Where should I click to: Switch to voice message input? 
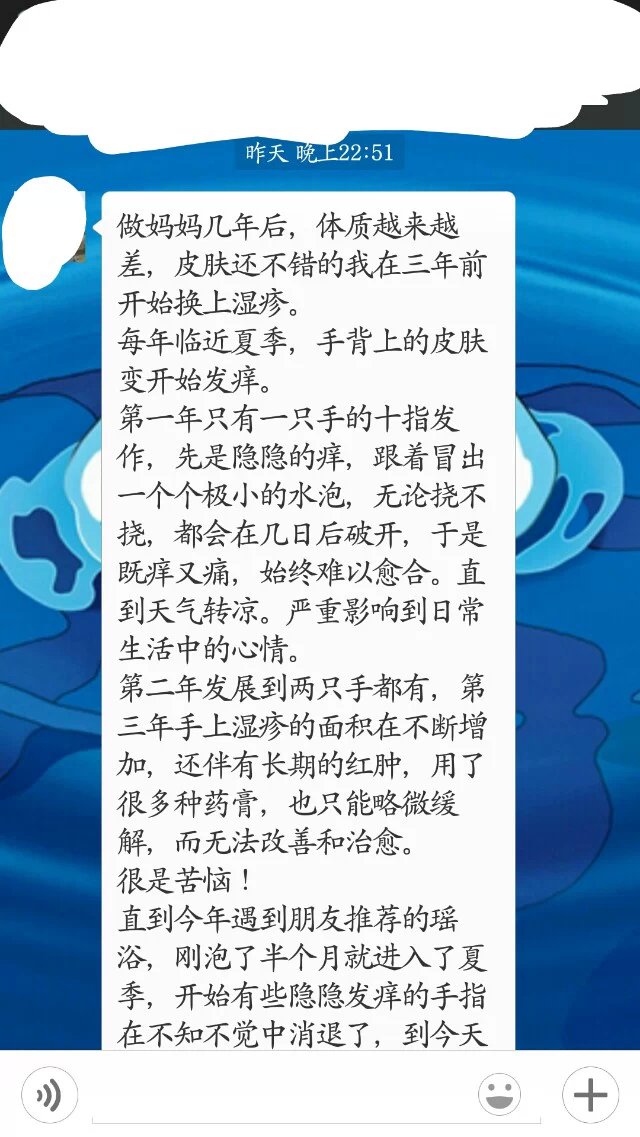pos(48,1095)
